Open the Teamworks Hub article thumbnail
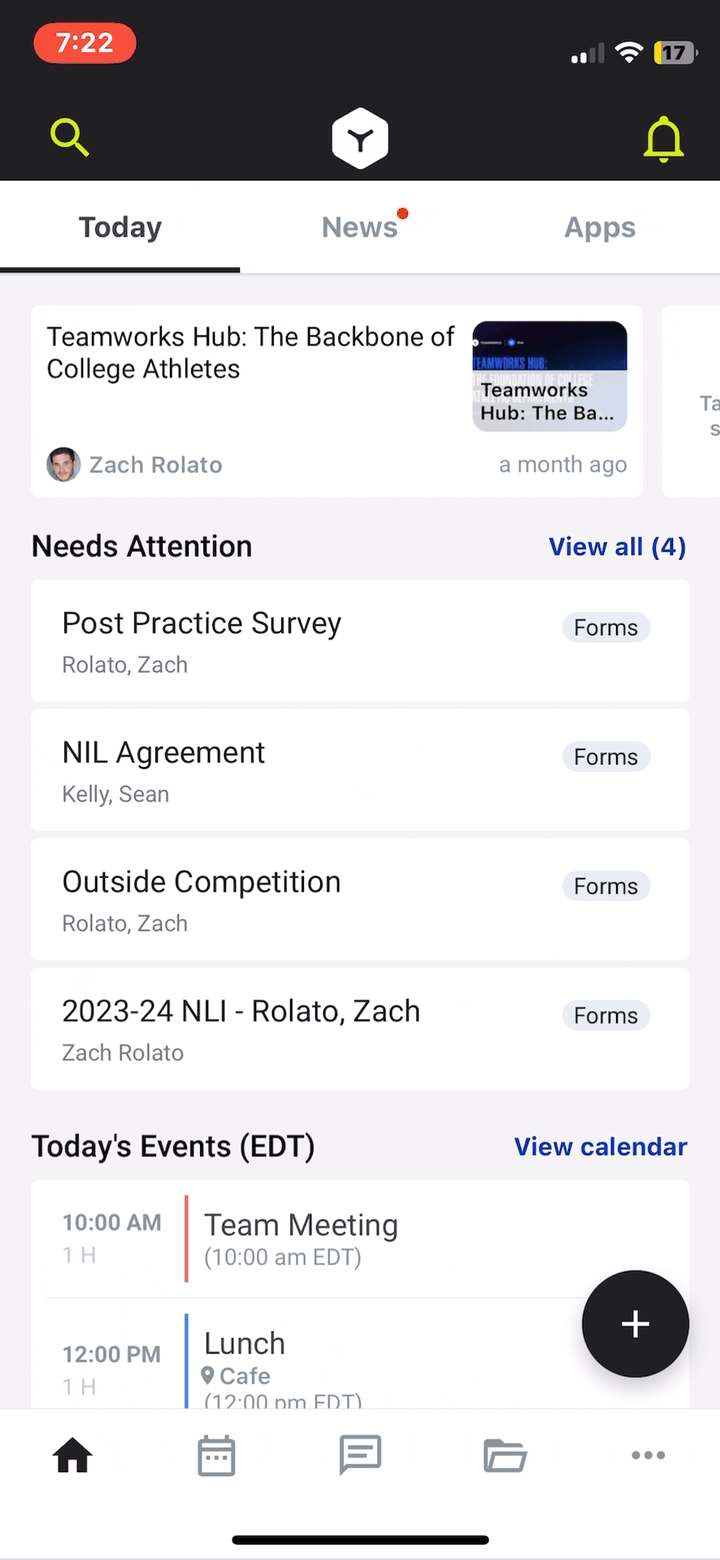The image size is (720, 1560). (x=549, y=375)
